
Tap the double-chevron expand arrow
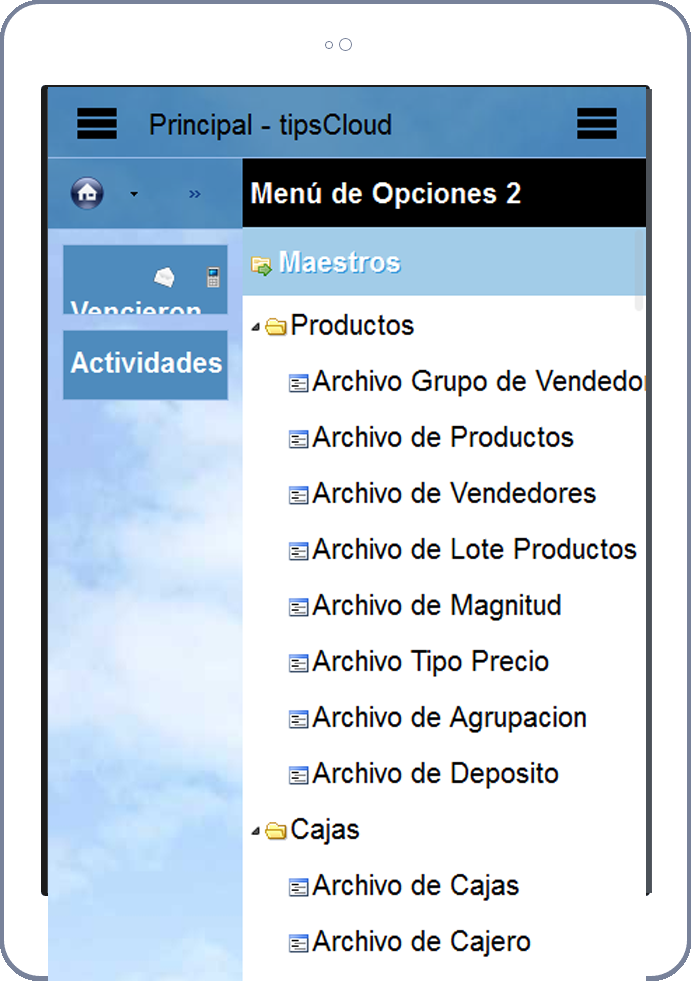(194, 194)
